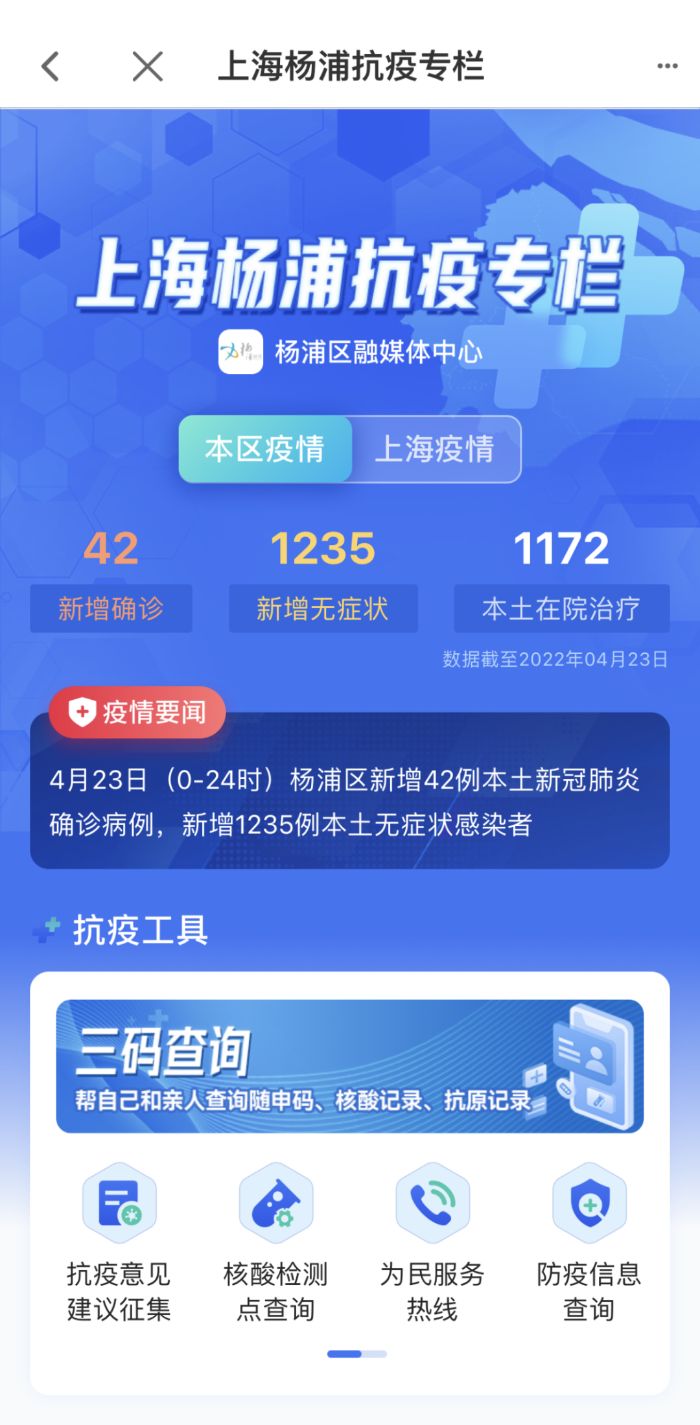Select the 本区疫情 tab
This screenshot has height=1425, width=700.
[265, 449]
